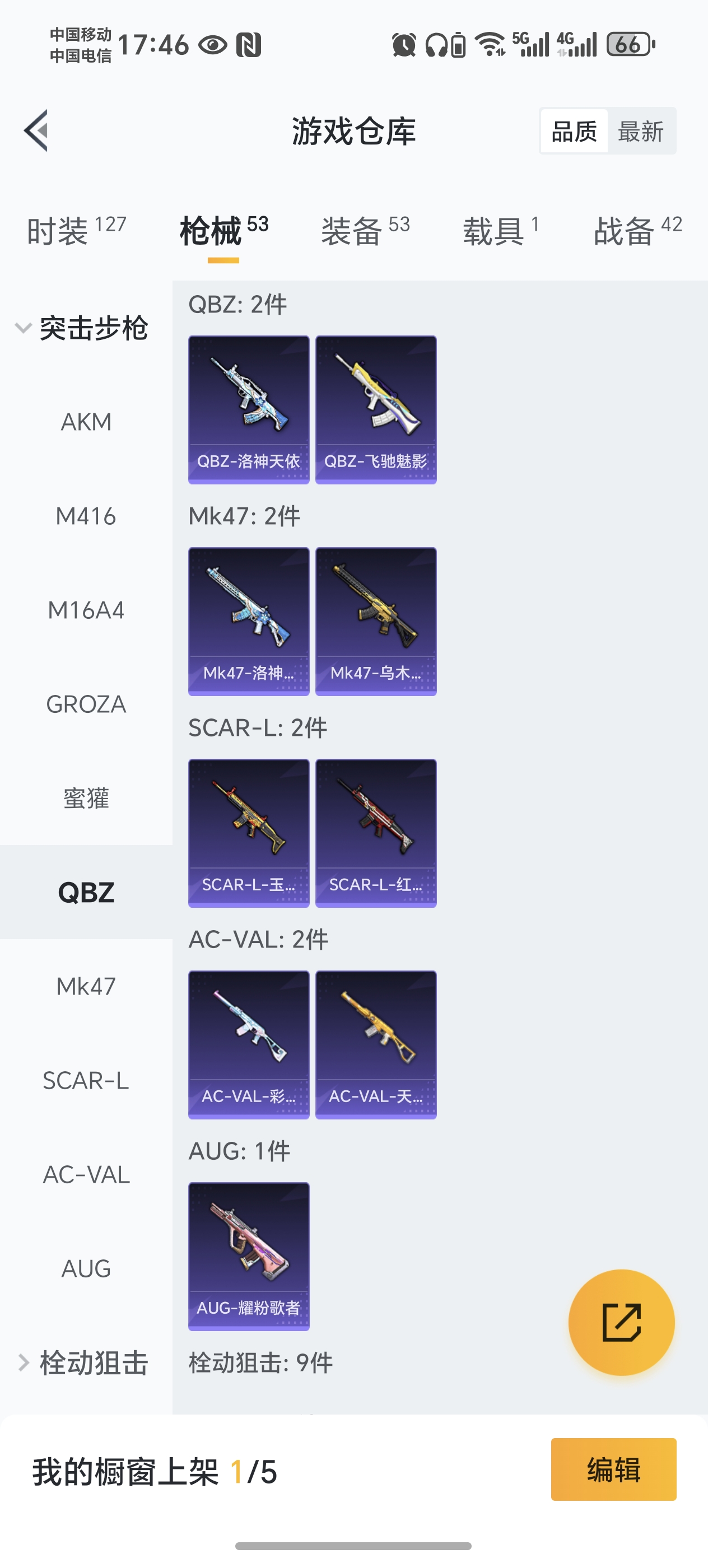Switch to the 装备 tab
The width and height of the screenshot is (708, 1568).
tap(365, 231)
